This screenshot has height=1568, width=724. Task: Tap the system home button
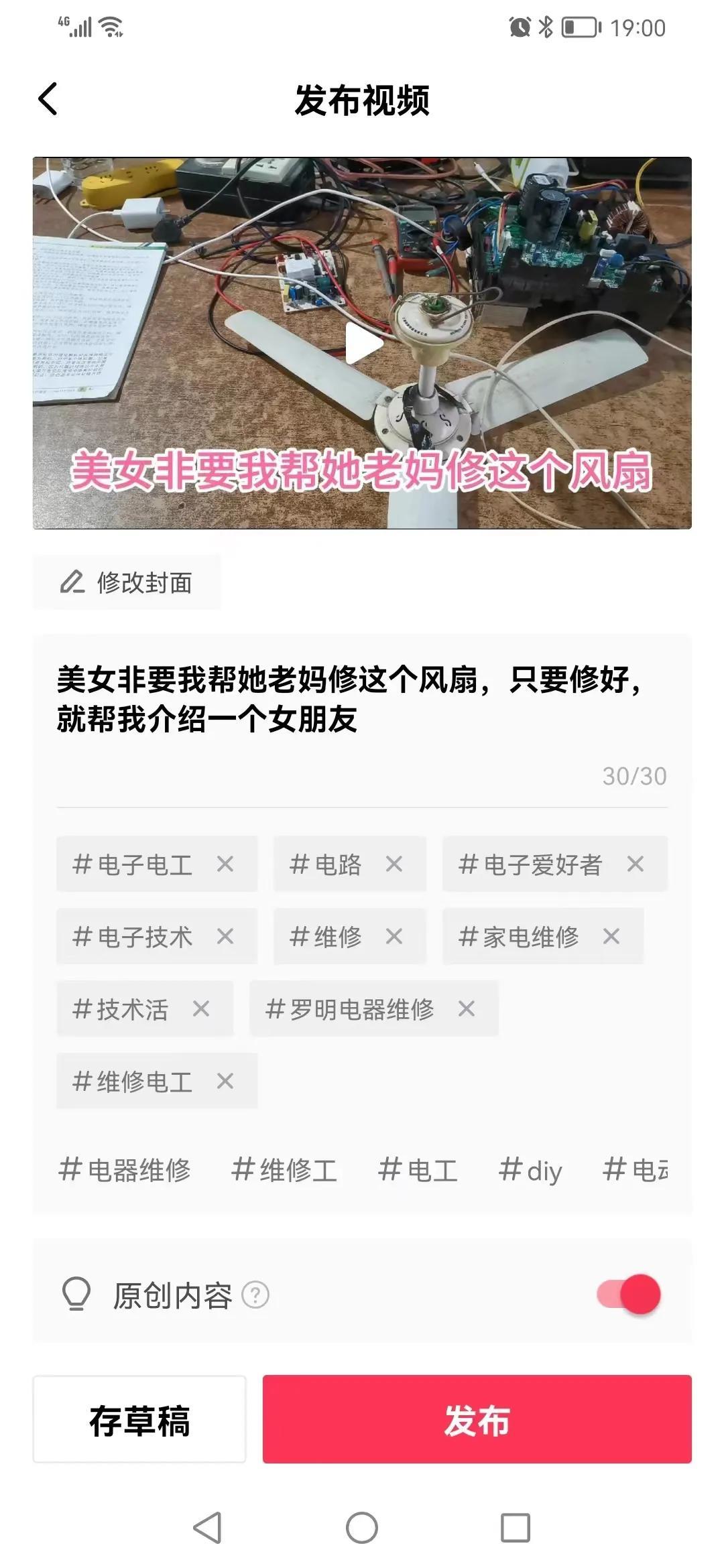tap(362, 1528)
